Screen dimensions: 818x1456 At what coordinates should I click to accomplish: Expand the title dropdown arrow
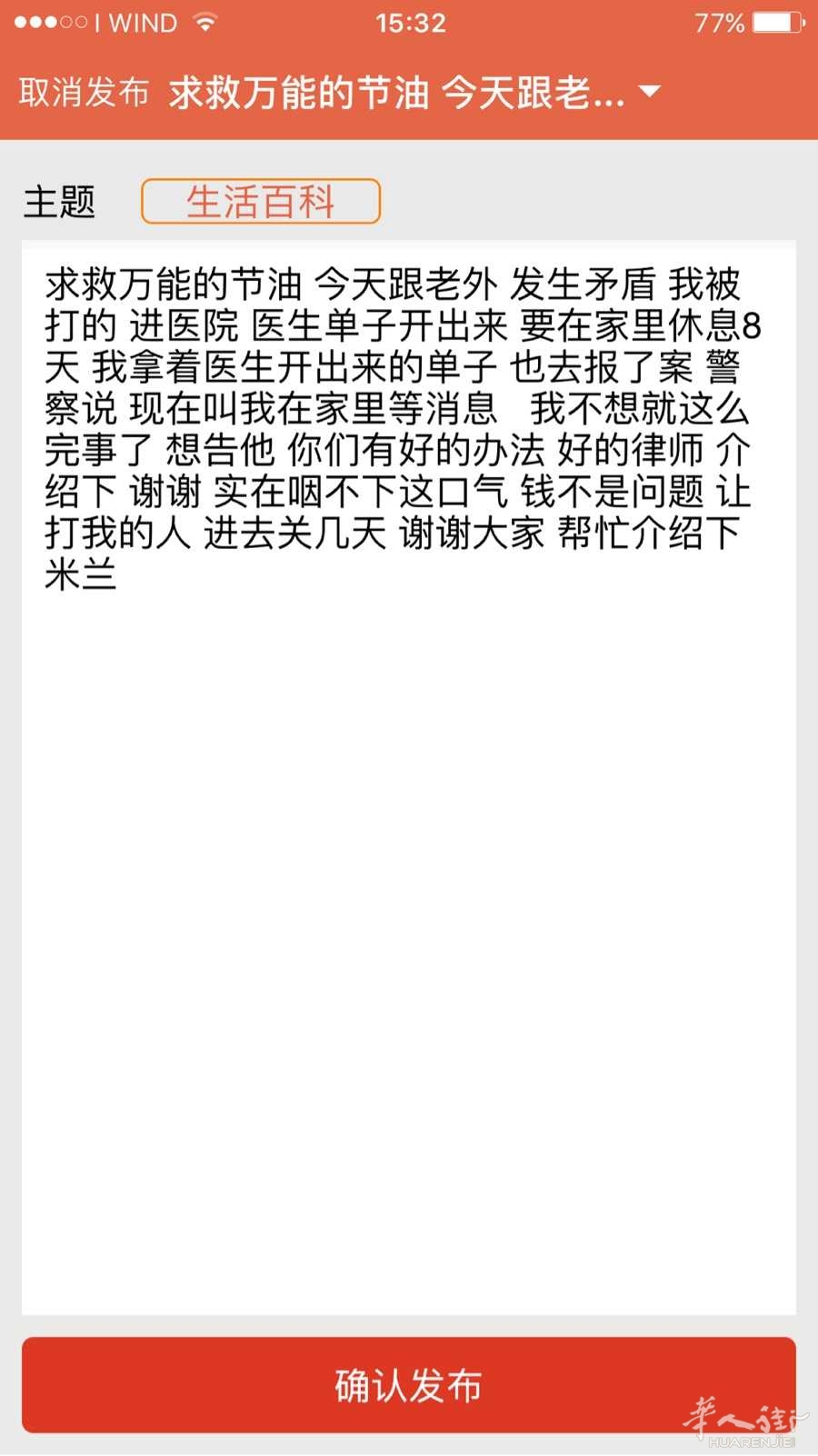pos(649,91)
